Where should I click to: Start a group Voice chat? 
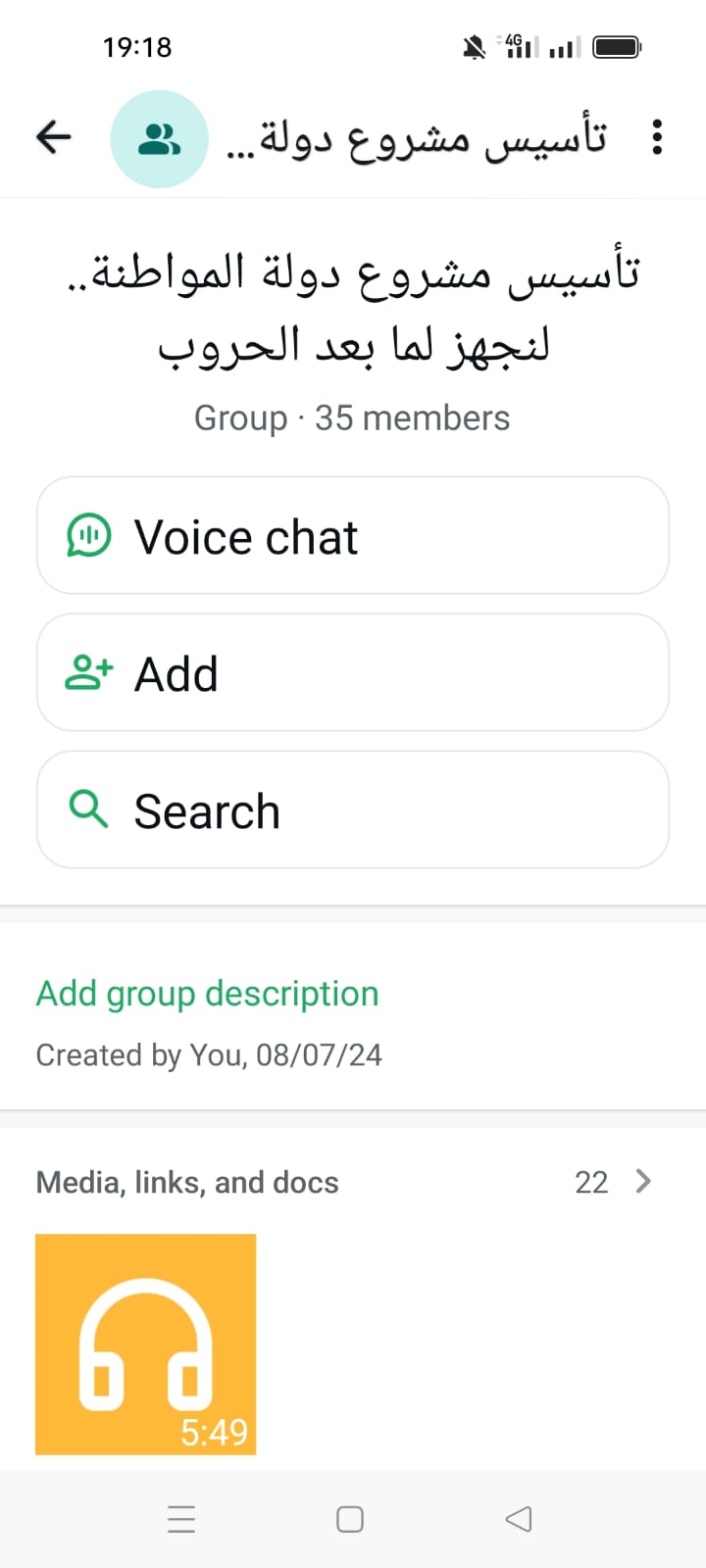[353, 536]
